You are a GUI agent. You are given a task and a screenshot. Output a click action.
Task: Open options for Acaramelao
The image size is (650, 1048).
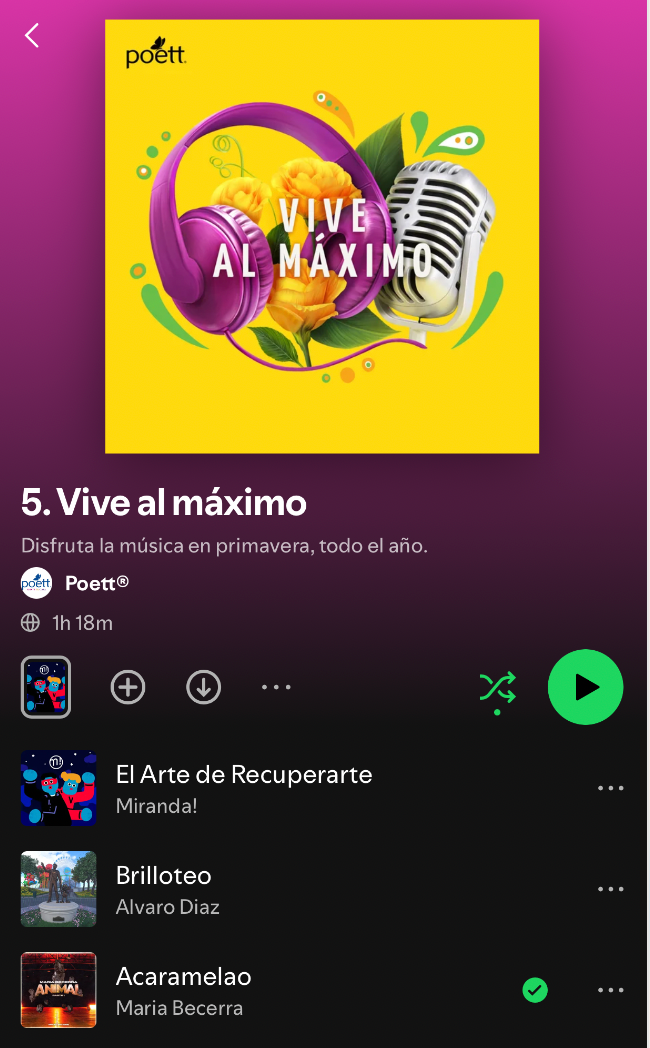click(x=610, y=990)
